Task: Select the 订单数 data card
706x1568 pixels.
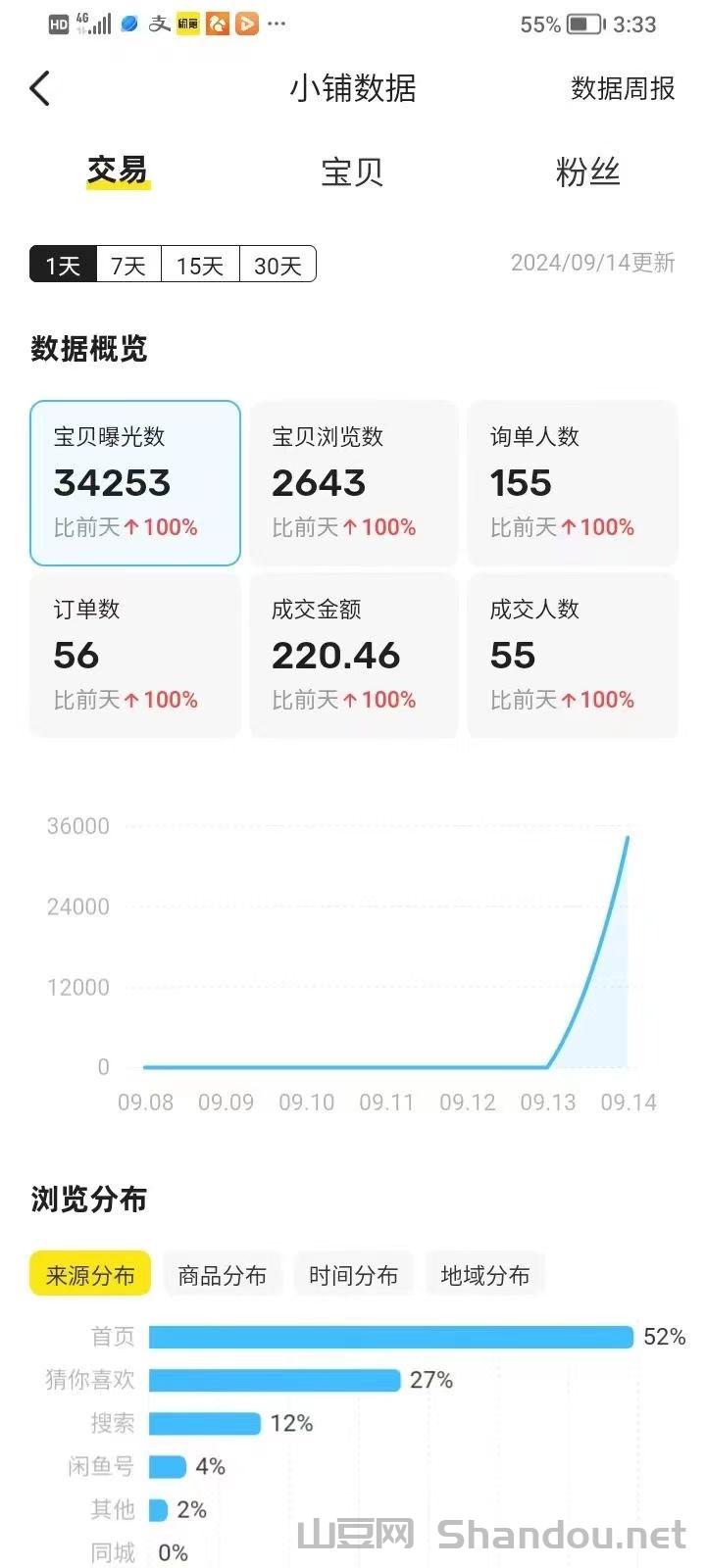Action: [x=135, y=655]
